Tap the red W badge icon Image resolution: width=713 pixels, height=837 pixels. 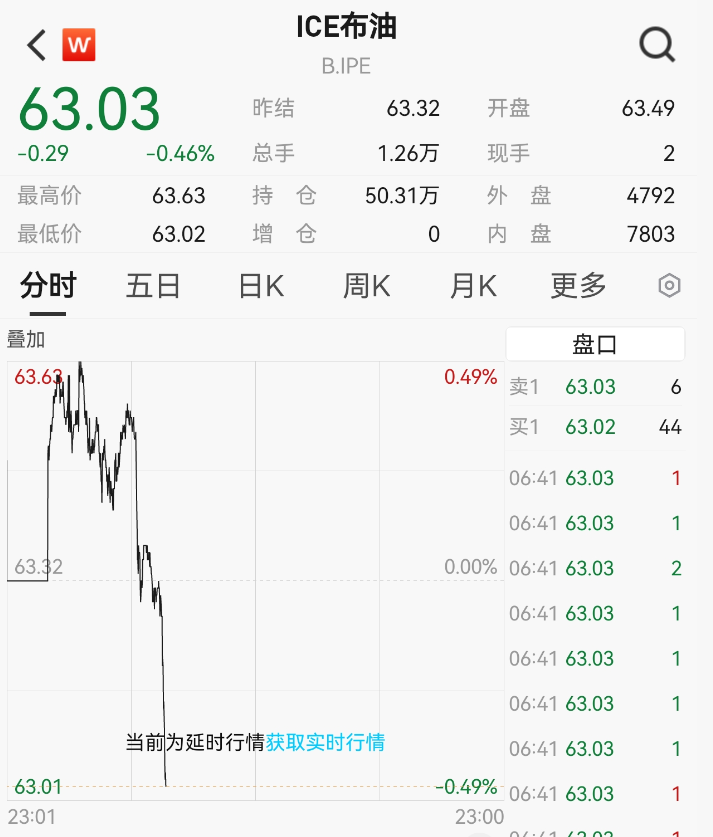(78, 45)
